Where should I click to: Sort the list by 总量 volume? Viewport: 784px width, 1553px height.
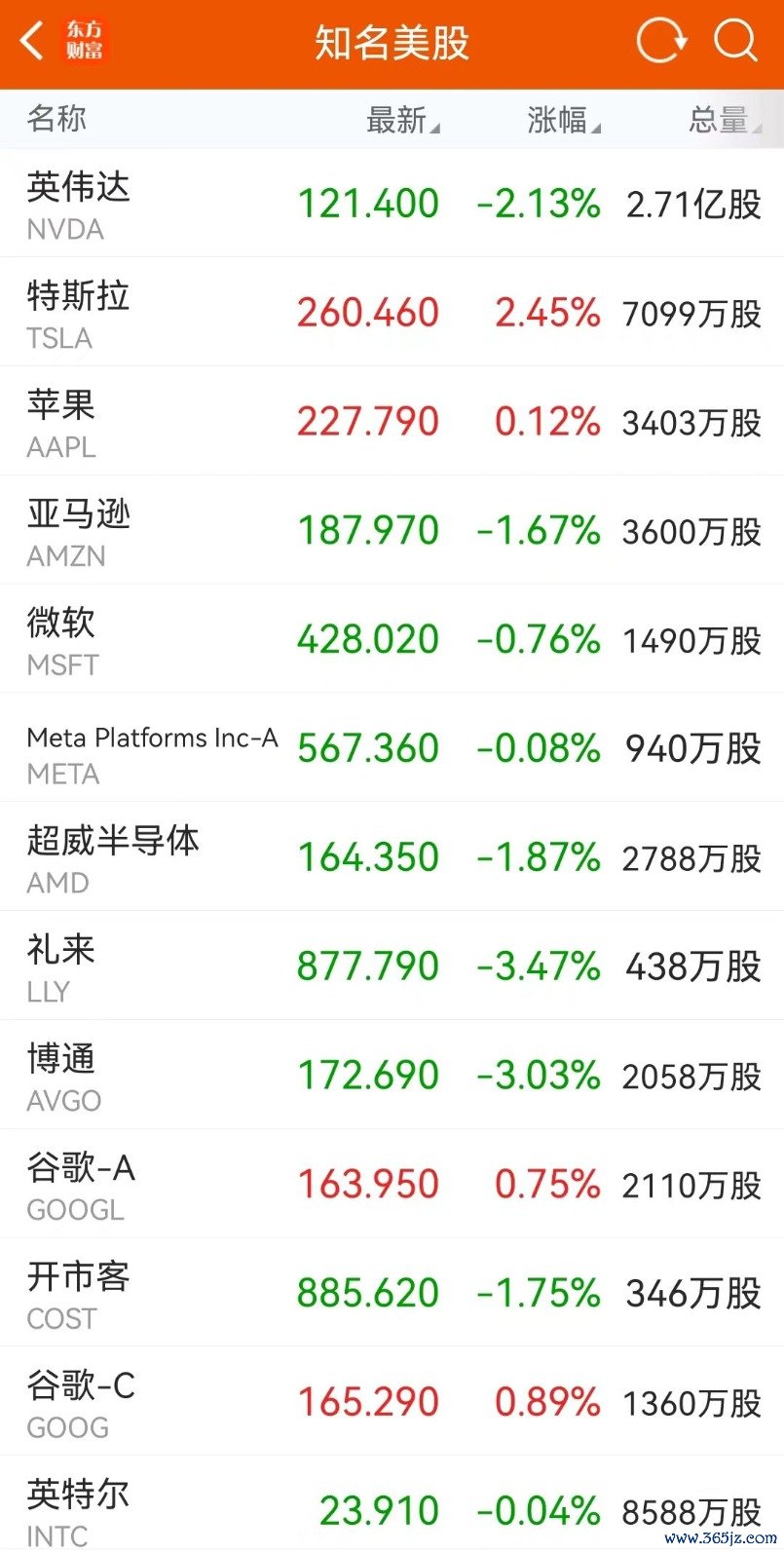pos(725,121)
